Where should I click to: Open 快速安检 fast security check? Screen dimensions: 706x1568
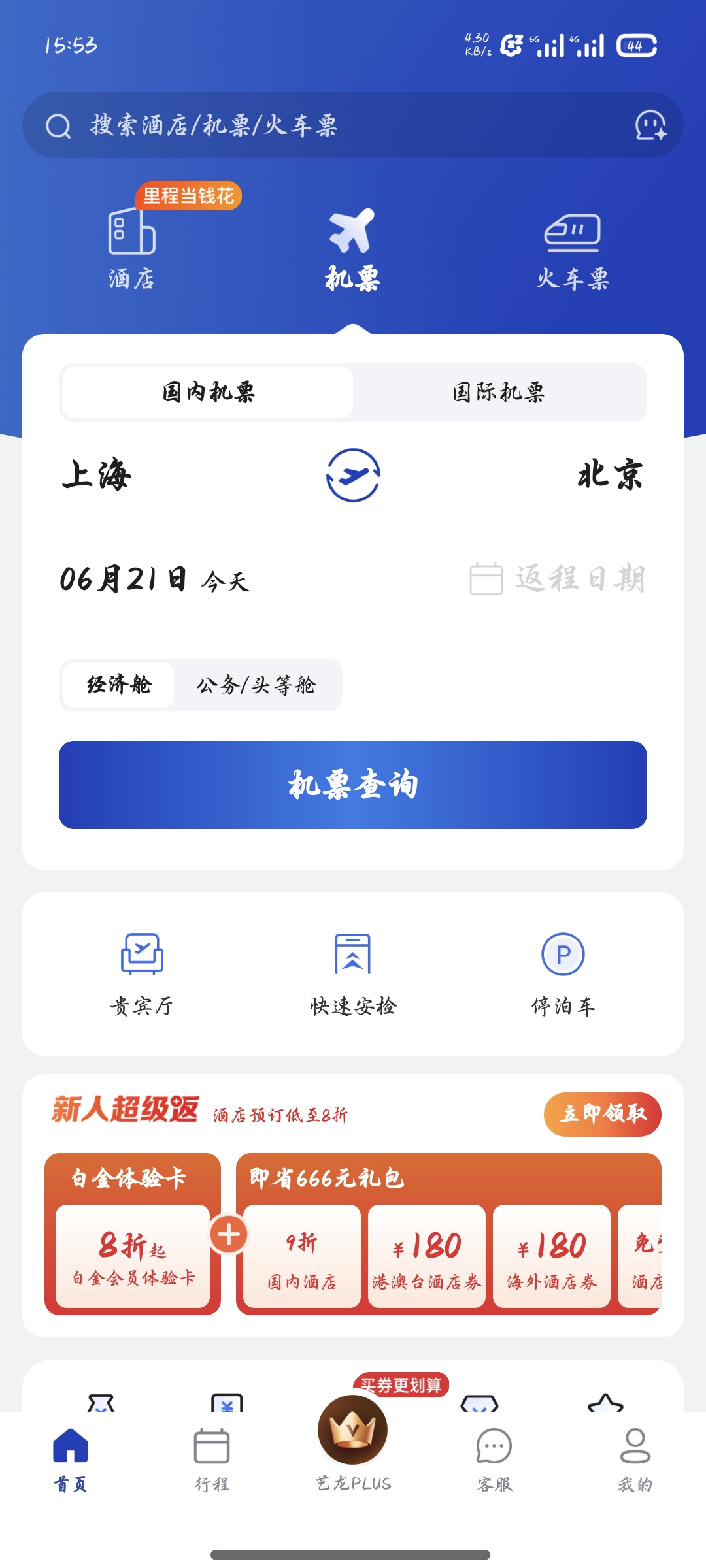pos(353,974)
